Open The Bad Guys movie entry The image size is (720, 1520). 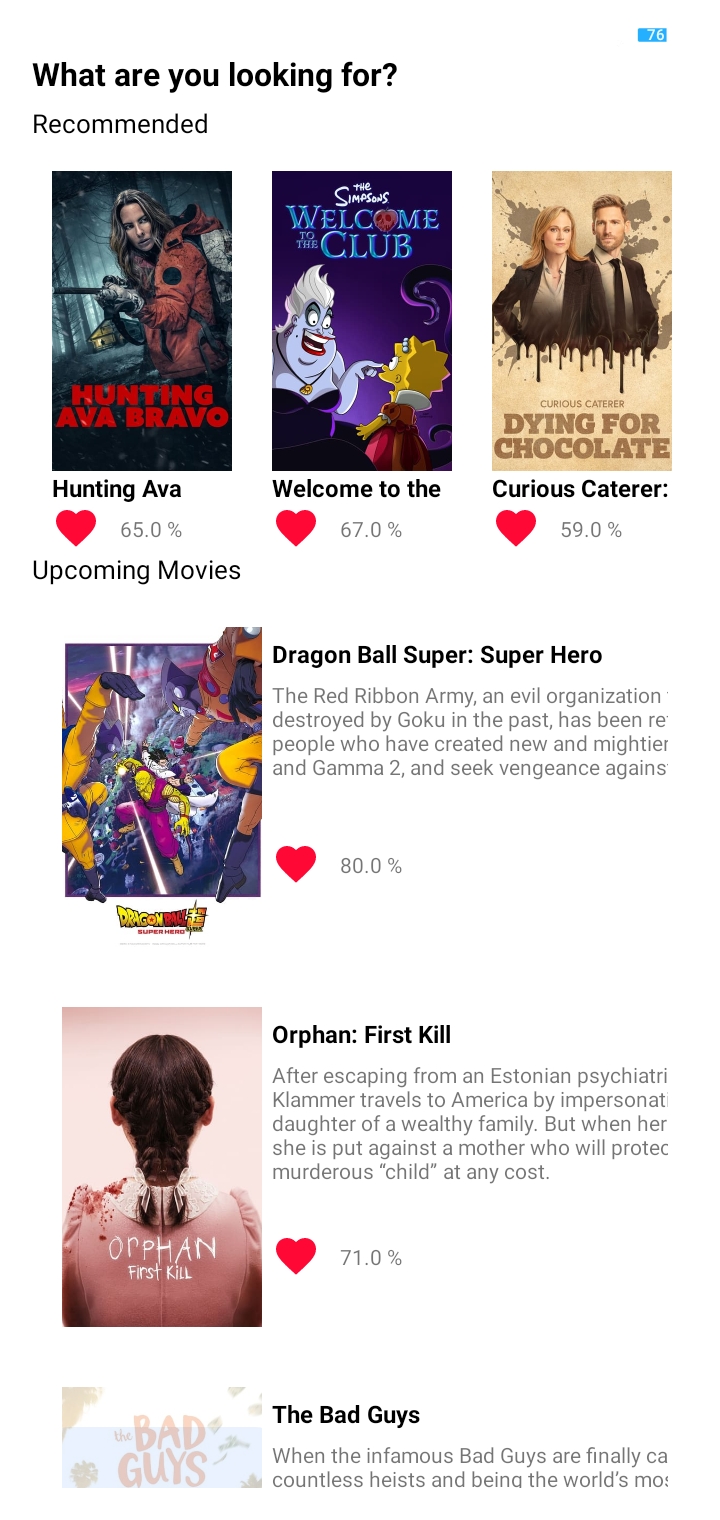pyautogui.click(x=365, y=1437)
